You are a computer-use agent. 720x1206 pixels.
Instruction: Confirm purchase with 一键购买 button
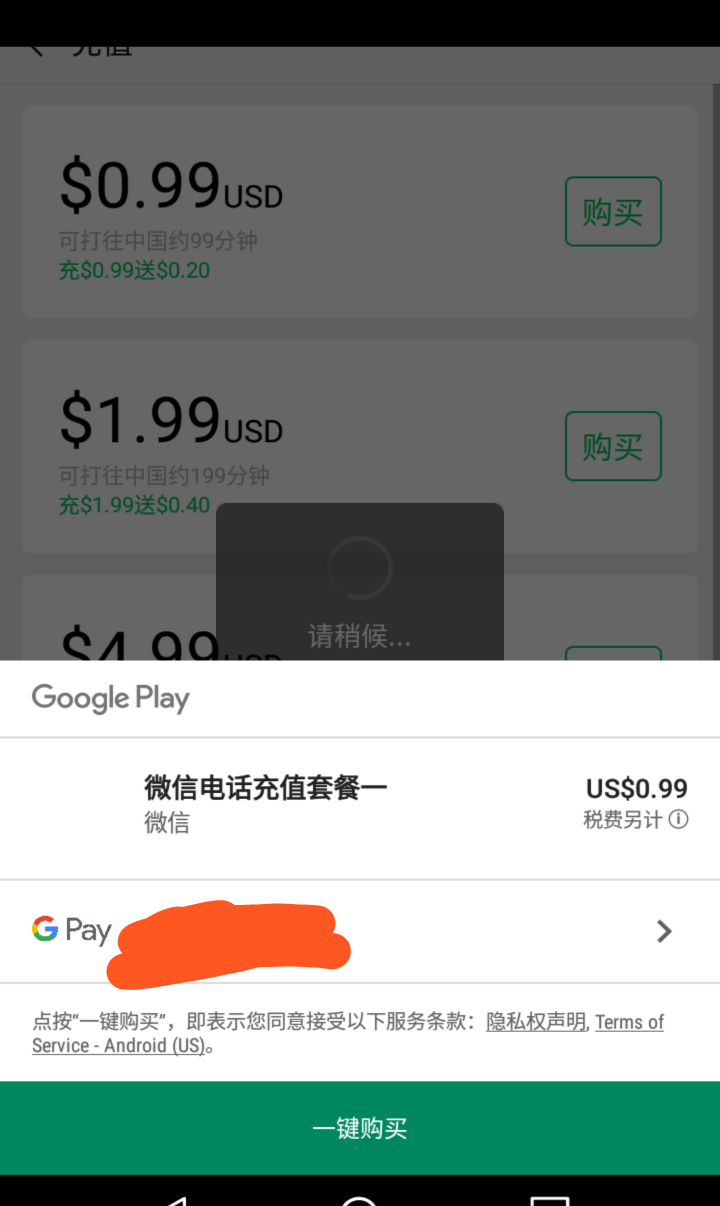pos(360,1128)
